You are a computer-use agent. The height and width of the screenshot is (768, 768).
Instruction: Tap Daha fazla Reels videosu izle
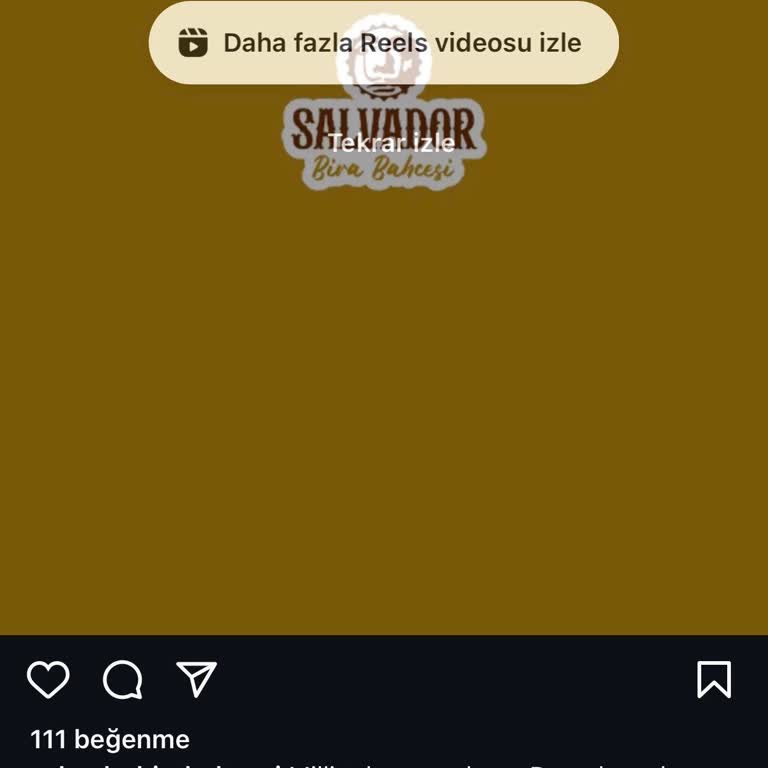click(383, 43)
